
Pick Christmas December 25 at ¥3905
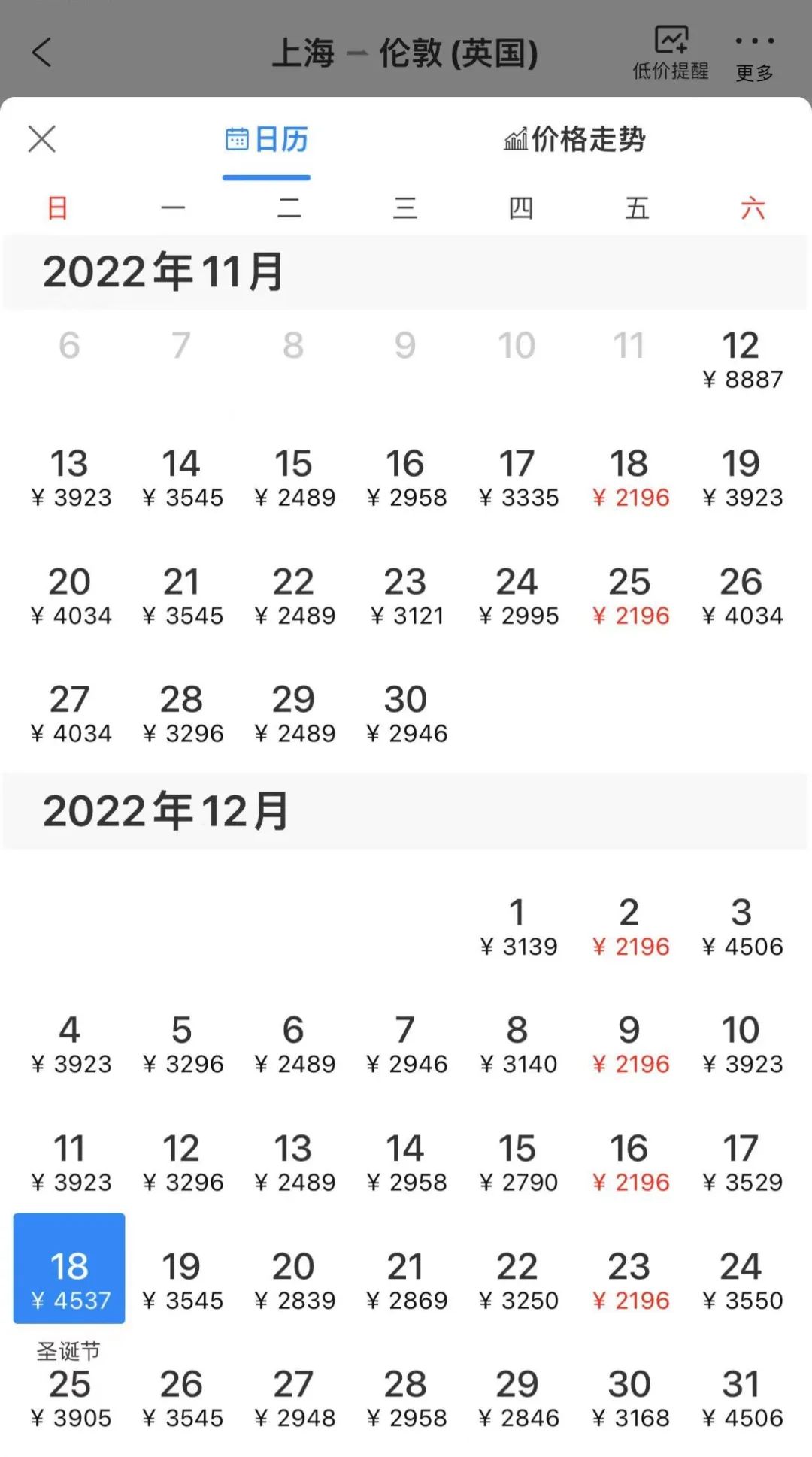pos(70,1386)
